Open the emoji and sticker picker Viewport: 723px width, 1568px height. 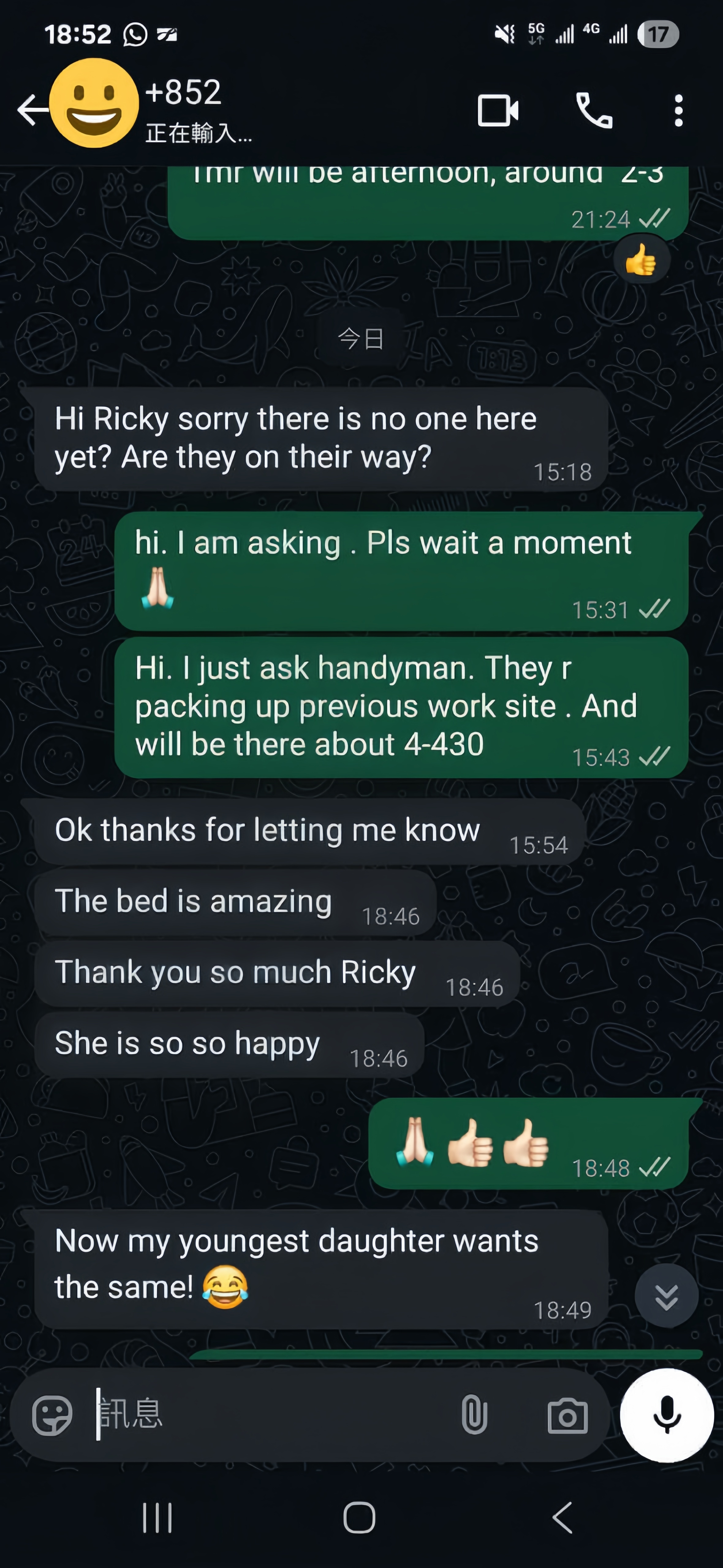click(x=52, y=1415)
